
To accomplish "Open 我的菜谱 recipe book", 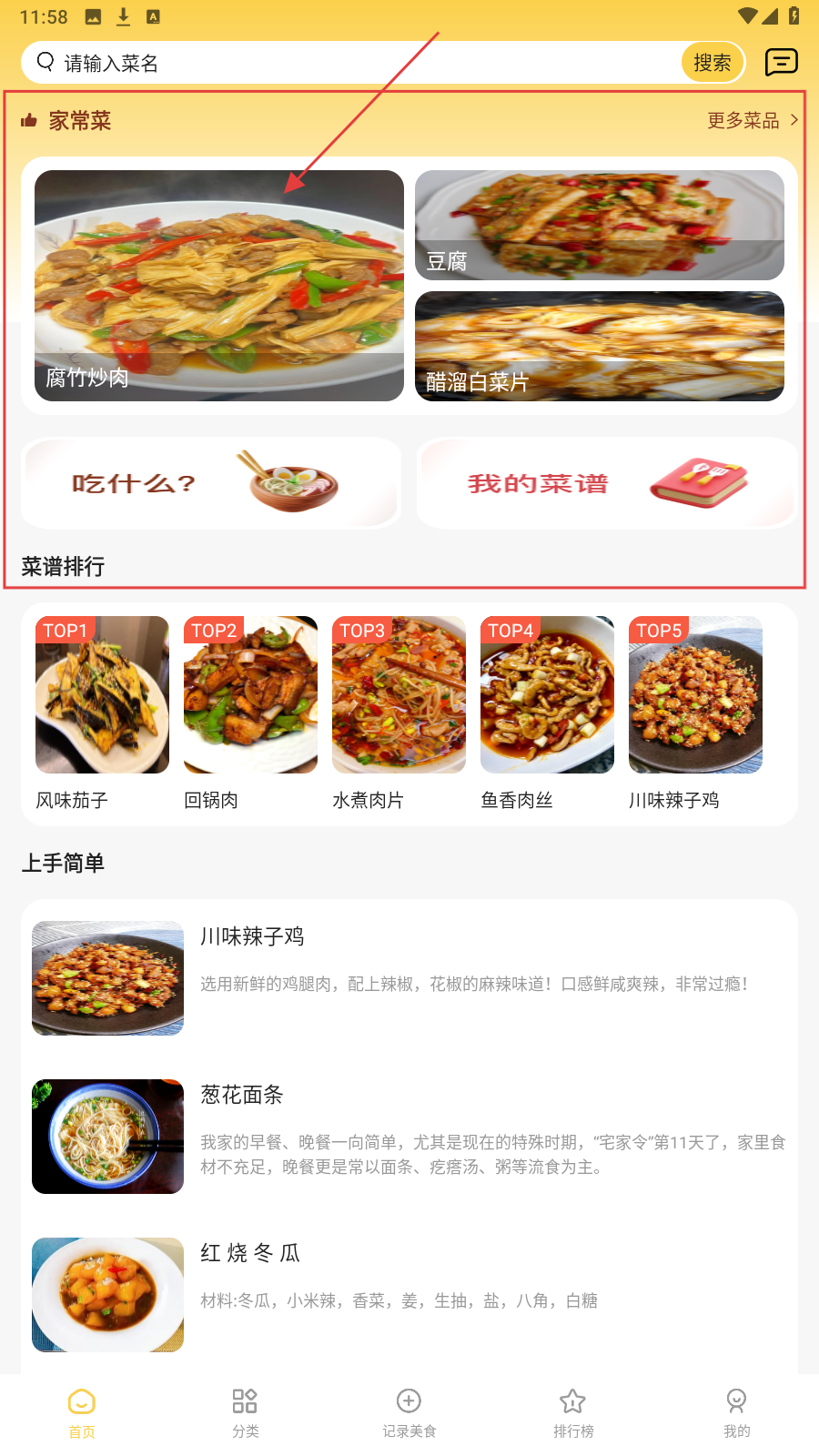I will click(x=606, y=483).
